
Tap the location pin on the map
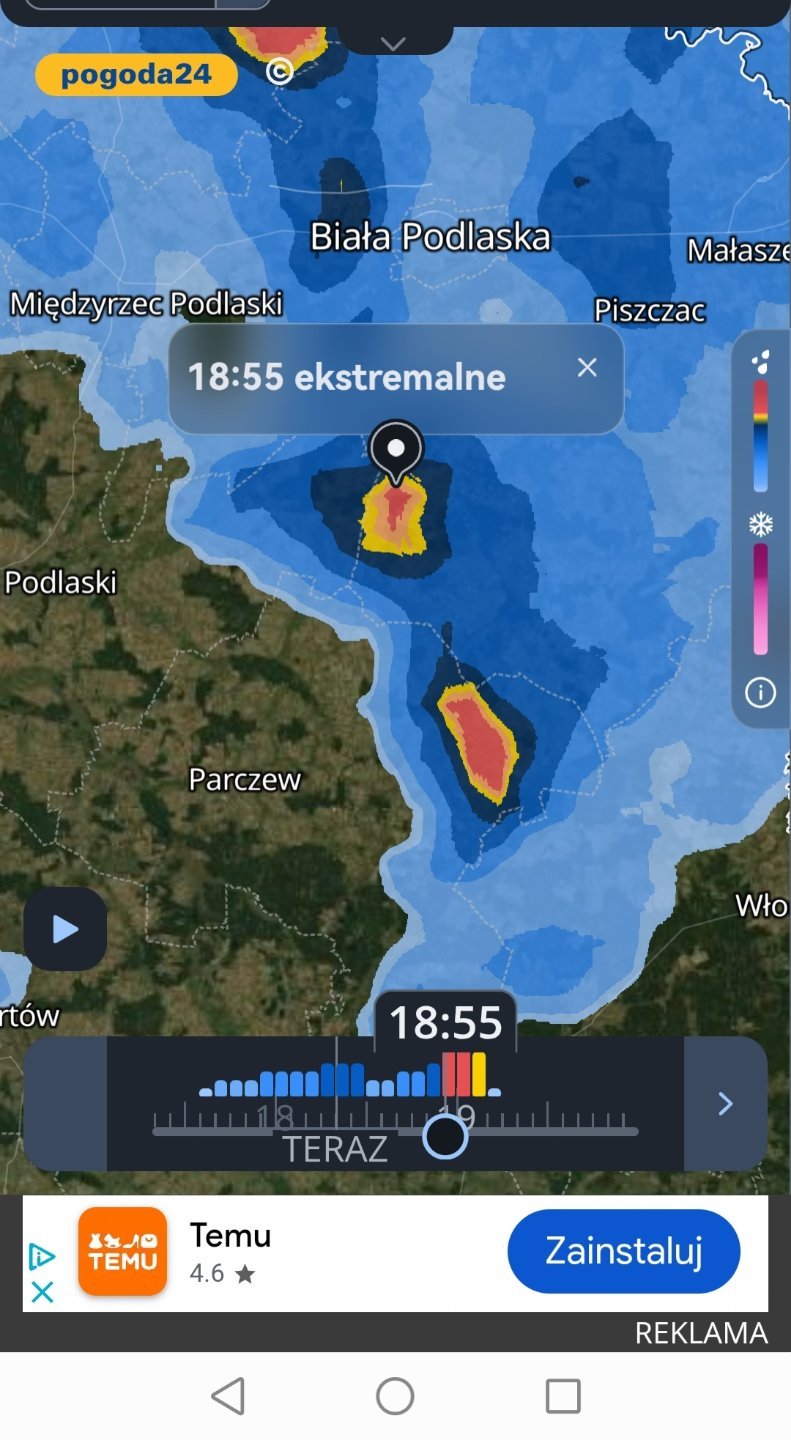[396, 449]
